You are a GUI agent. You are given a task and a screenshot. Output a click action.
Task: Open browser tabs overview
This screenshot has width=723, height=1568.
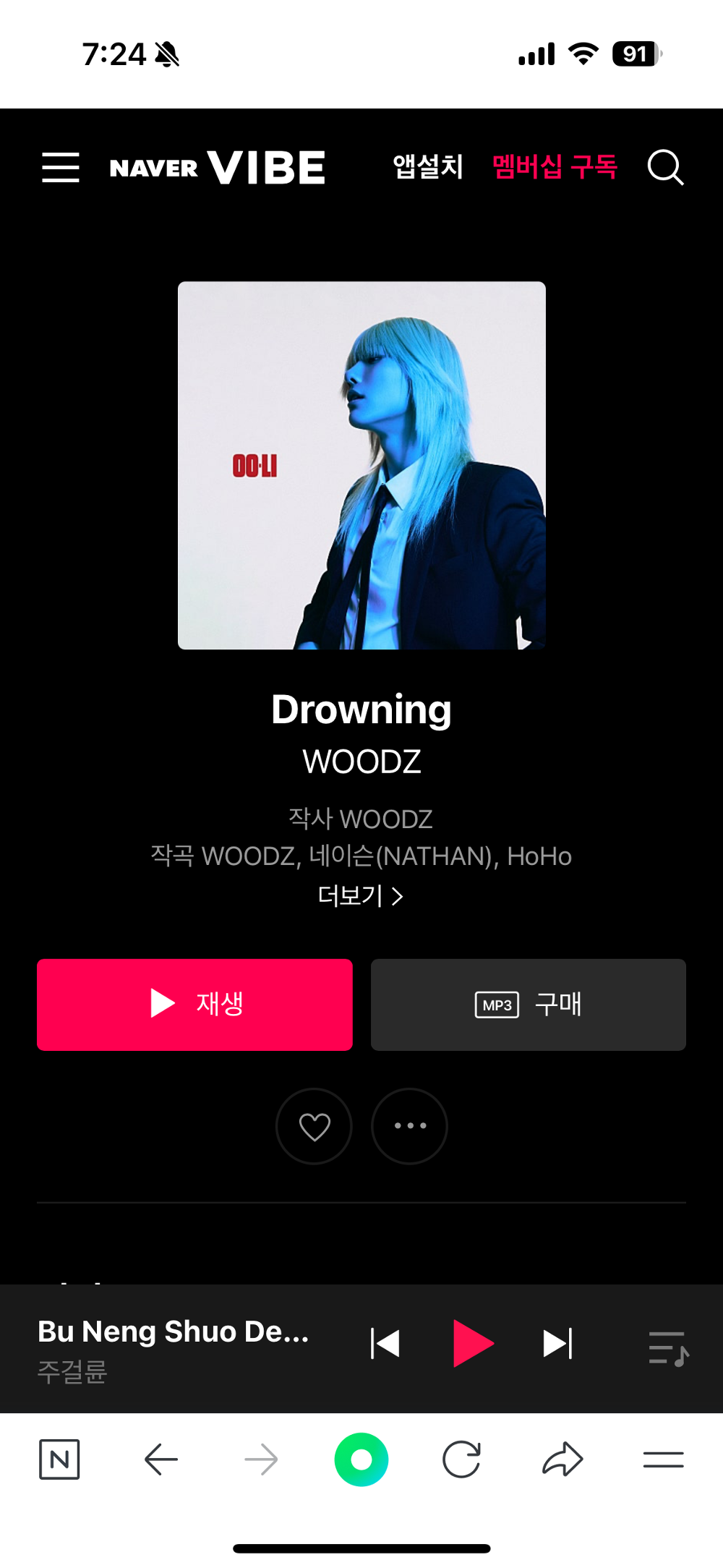point(663,1460)
